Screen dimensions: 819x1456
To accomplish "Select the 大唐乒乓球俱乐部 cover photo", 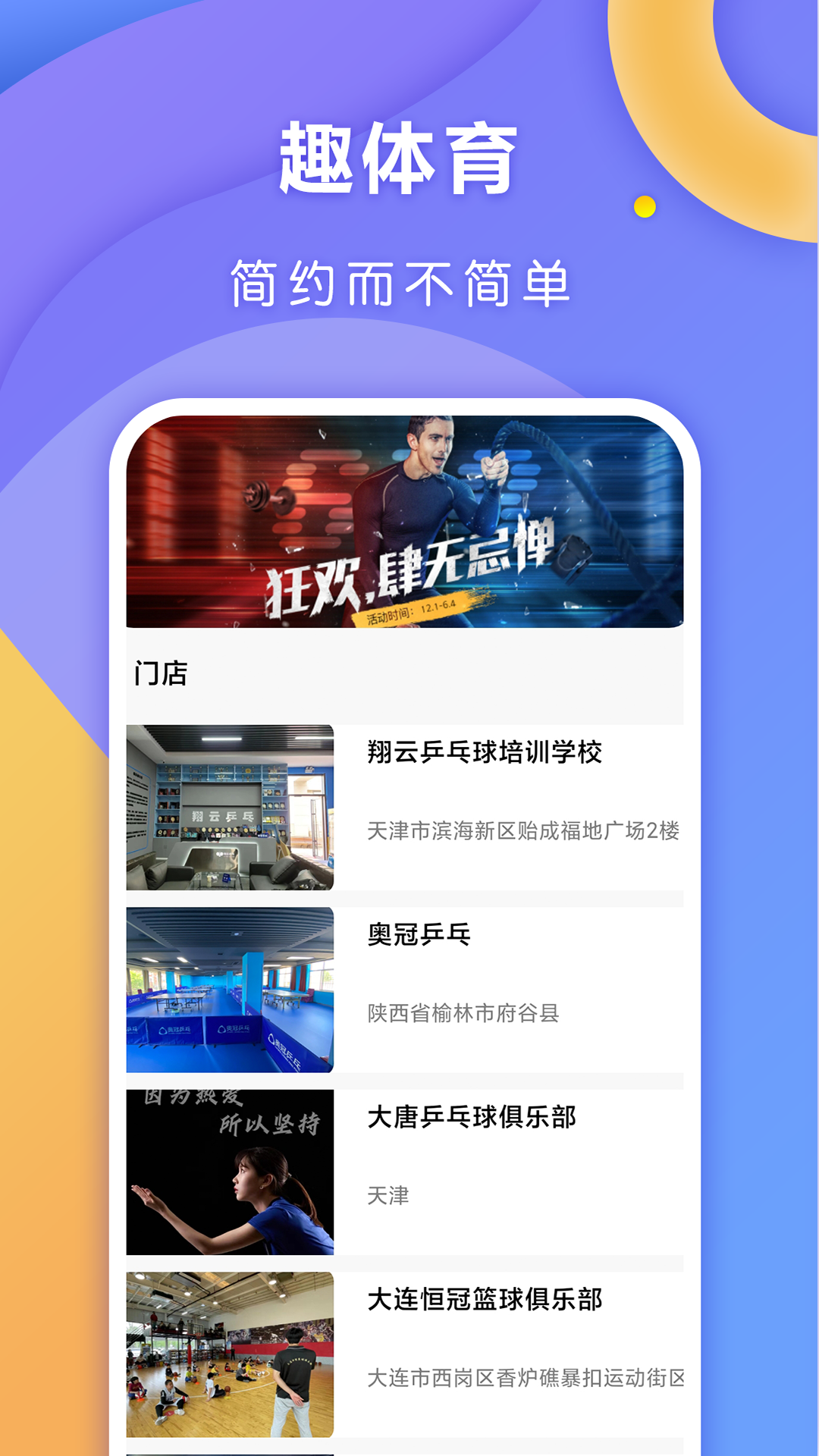I will [231, 1168].
